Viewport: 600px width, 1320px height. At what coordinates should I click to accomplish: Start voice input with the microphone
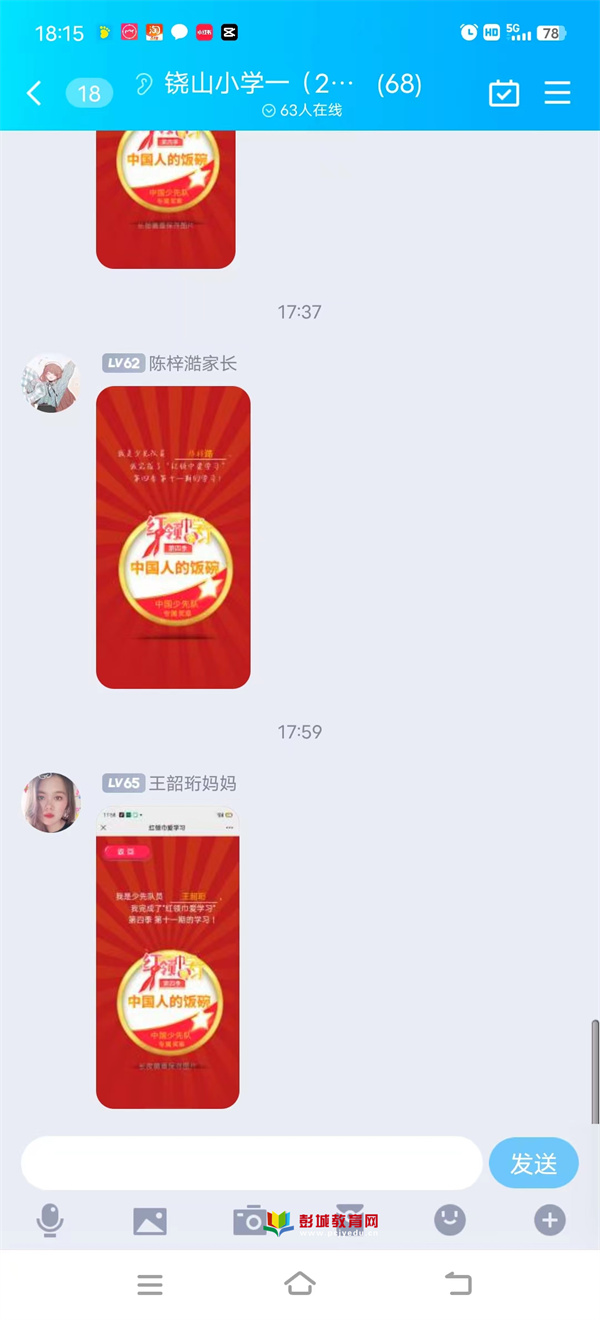tap(50, 1220)
